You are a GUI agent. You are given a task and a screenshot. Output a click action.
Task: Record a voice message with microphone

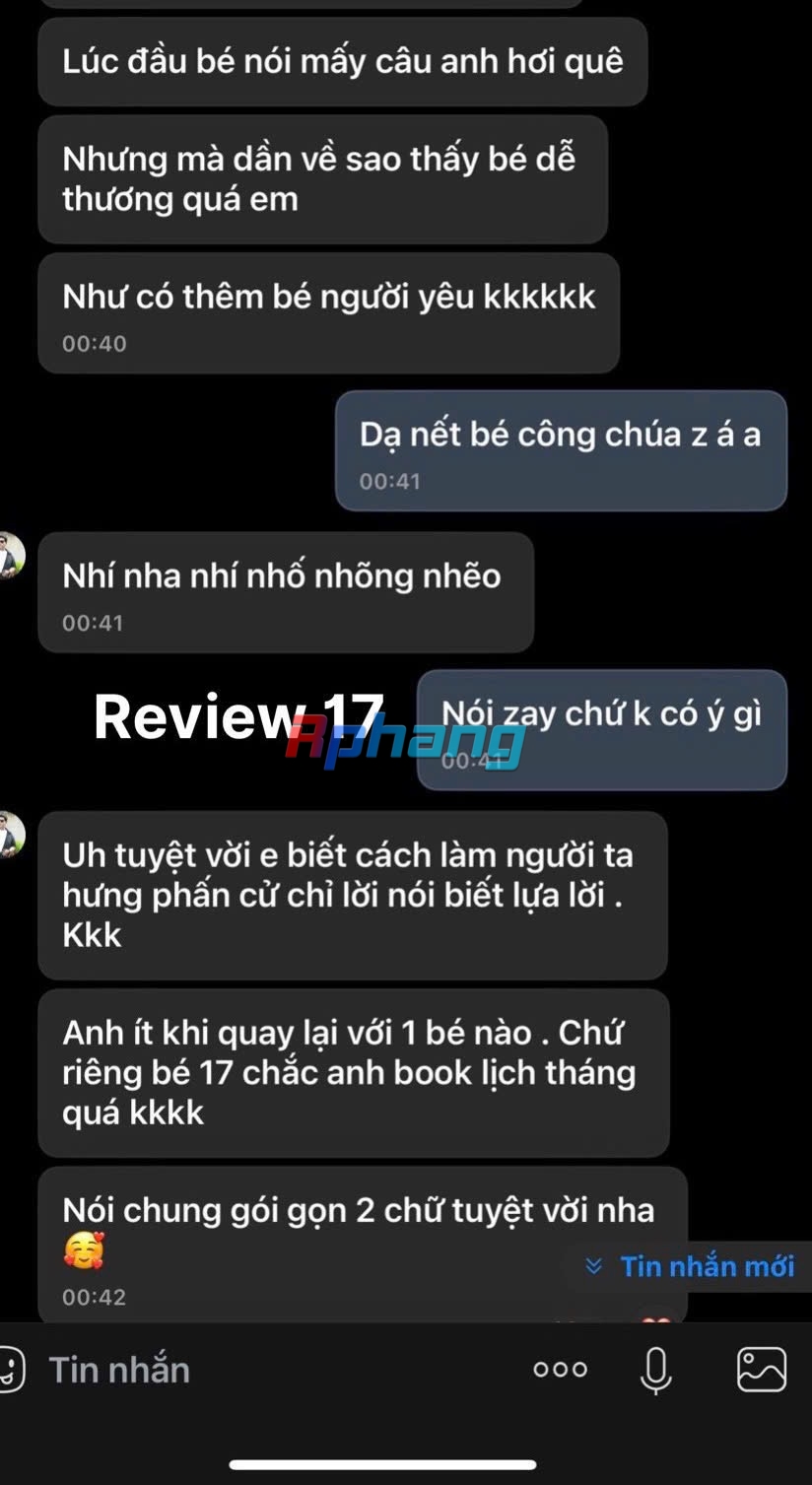[655, 1370]
